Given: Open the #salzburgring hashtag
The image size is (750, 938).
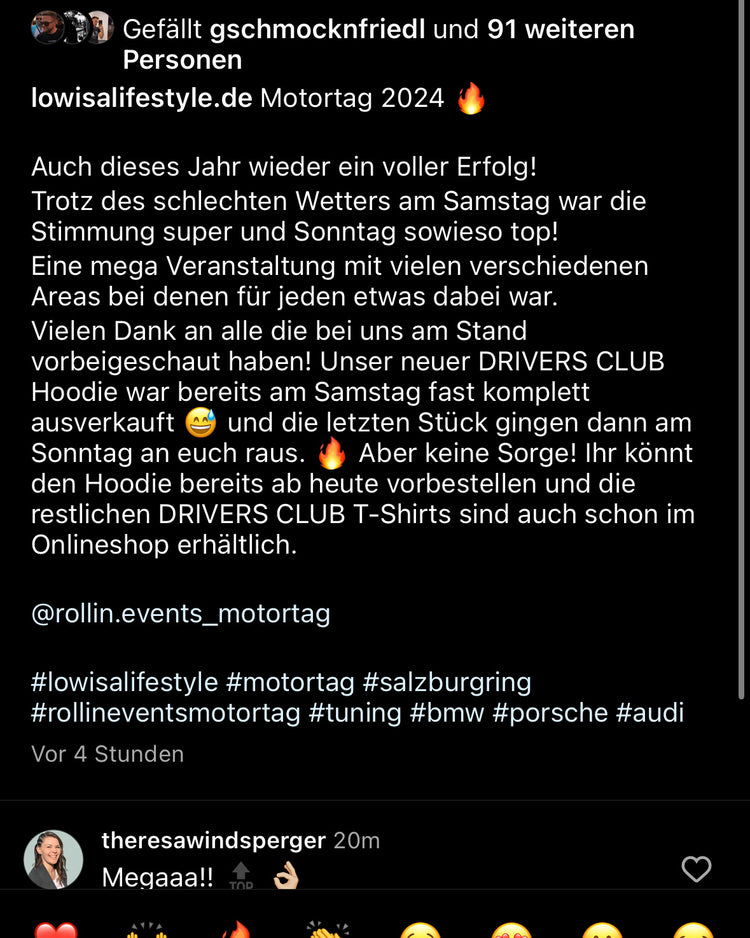Looking at the screenshot, I should pyautogui.click(x=447, y=682).
